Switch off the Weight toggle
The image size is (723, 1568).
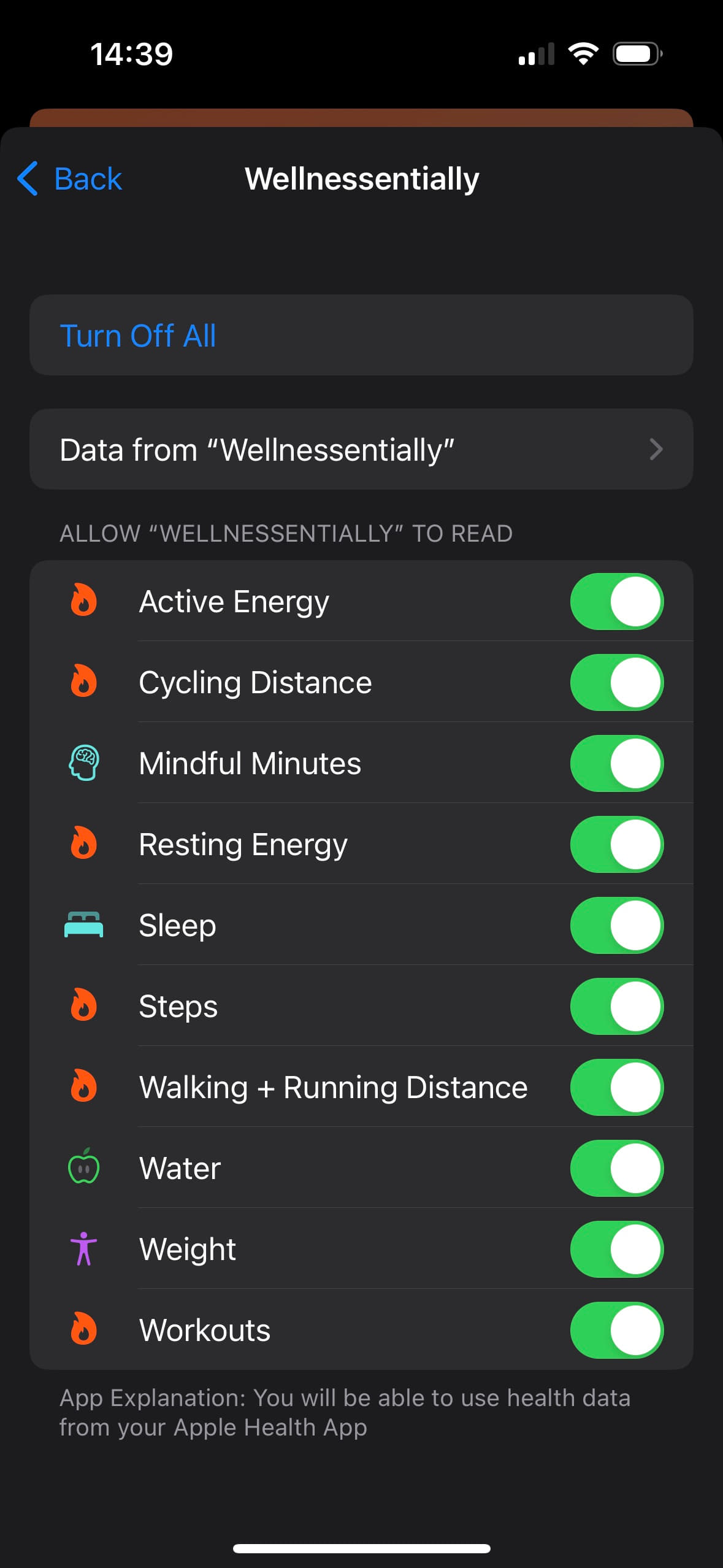pyautogui.click(x=616, y=1249)
